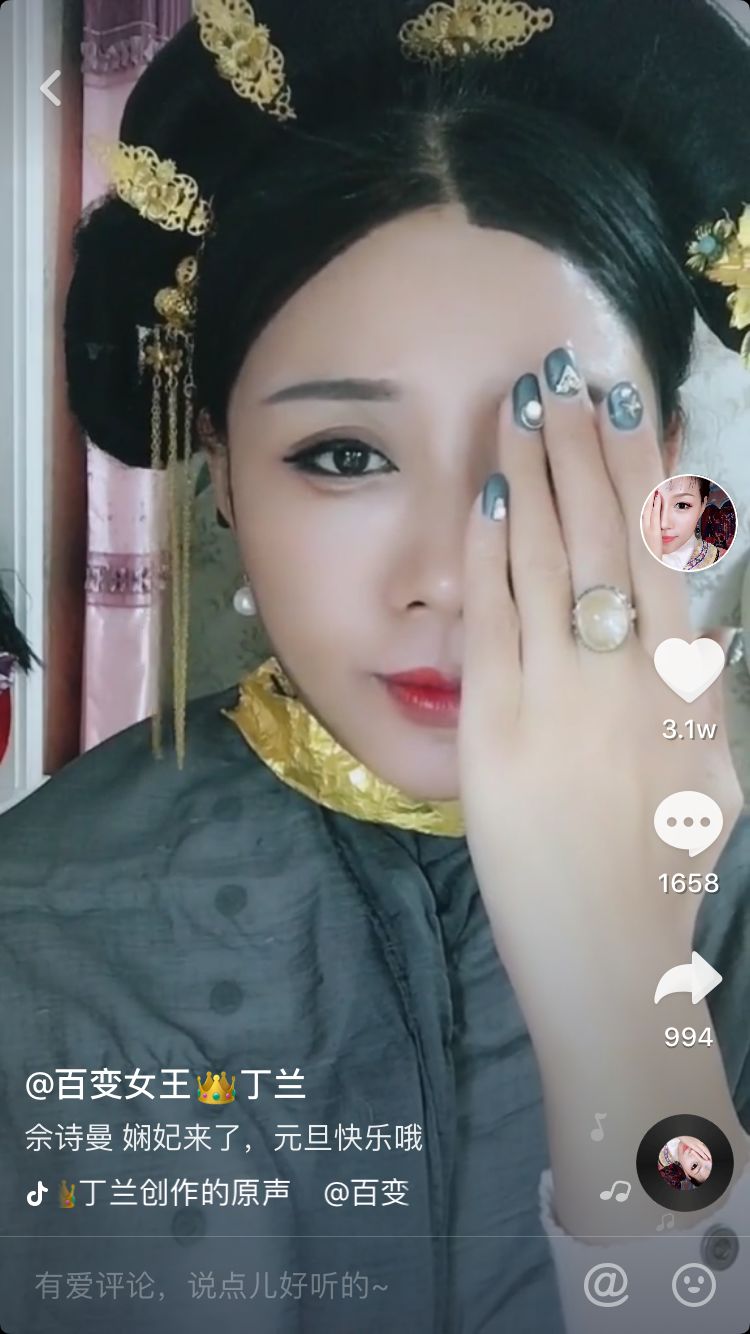Screen dimensions: 750x1334
Task: Open the uploader's circular avatar thumbnail
Action: tap(686, 523)
